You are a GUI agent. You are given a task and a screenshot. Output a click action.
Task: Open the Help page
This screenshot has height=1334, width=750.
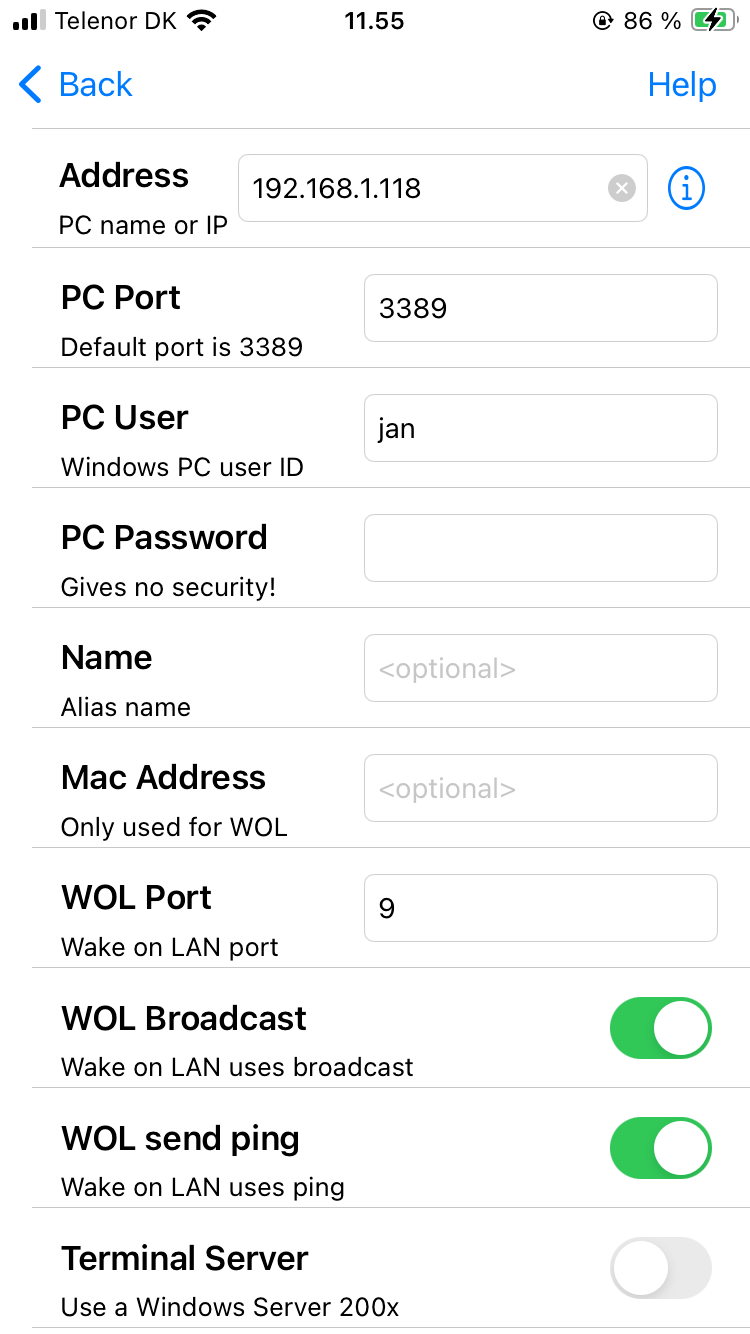(682, 85)
